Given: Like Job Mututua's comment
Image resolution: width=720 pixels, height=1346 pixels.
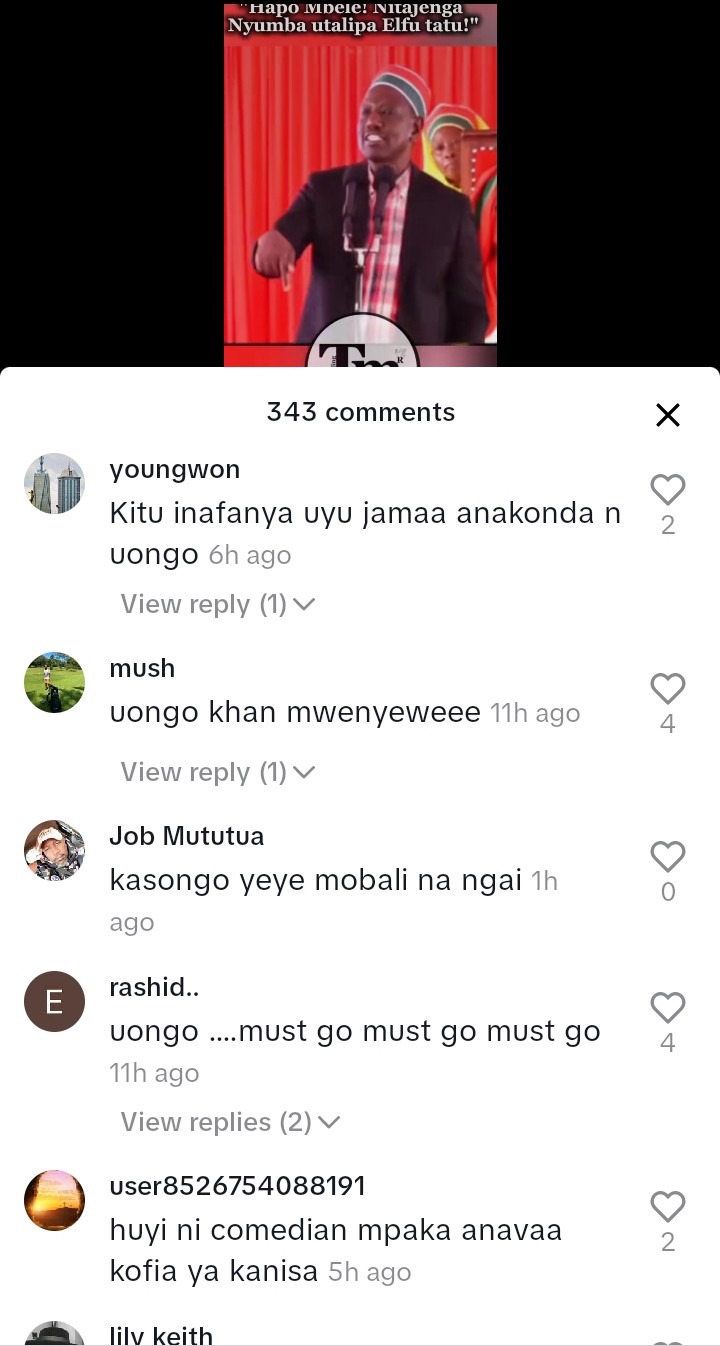Looking at the screenshot, I should [x=667, y=857].
